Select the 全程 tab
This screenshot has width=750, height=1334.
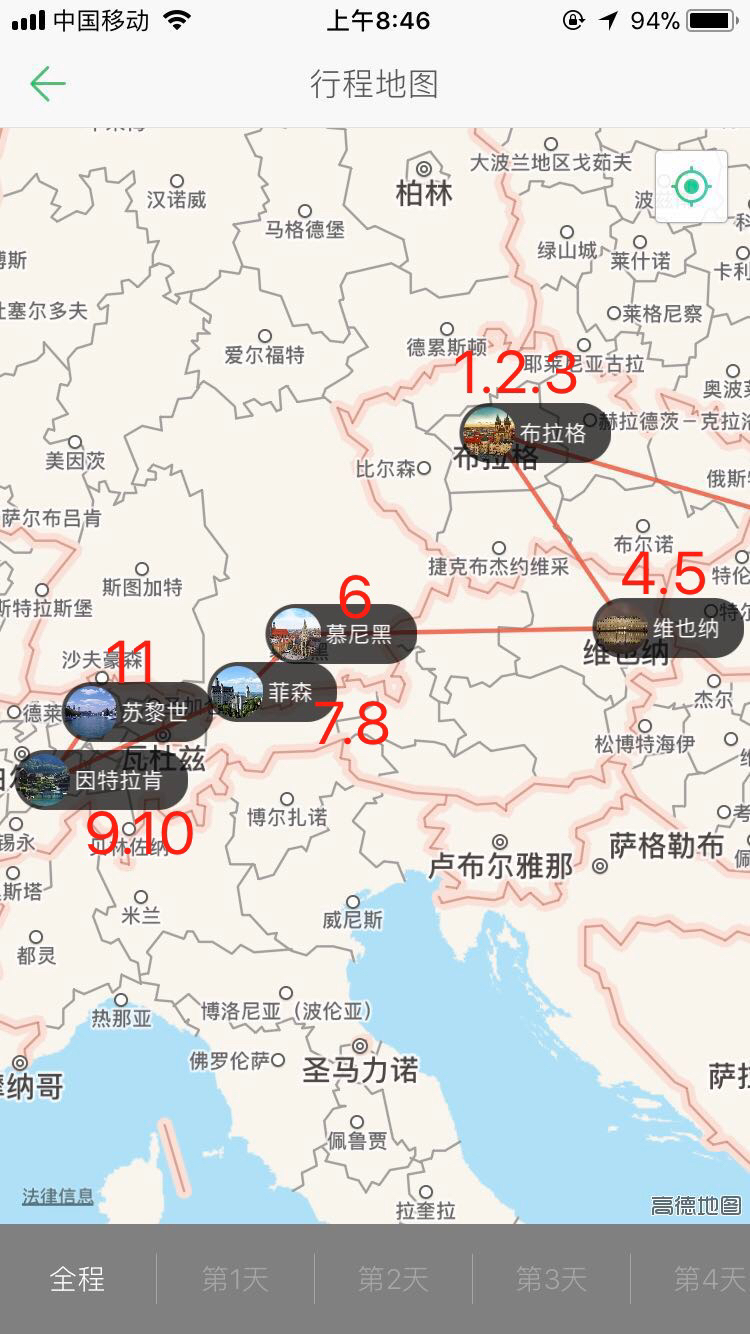(x=77, y=1278)
